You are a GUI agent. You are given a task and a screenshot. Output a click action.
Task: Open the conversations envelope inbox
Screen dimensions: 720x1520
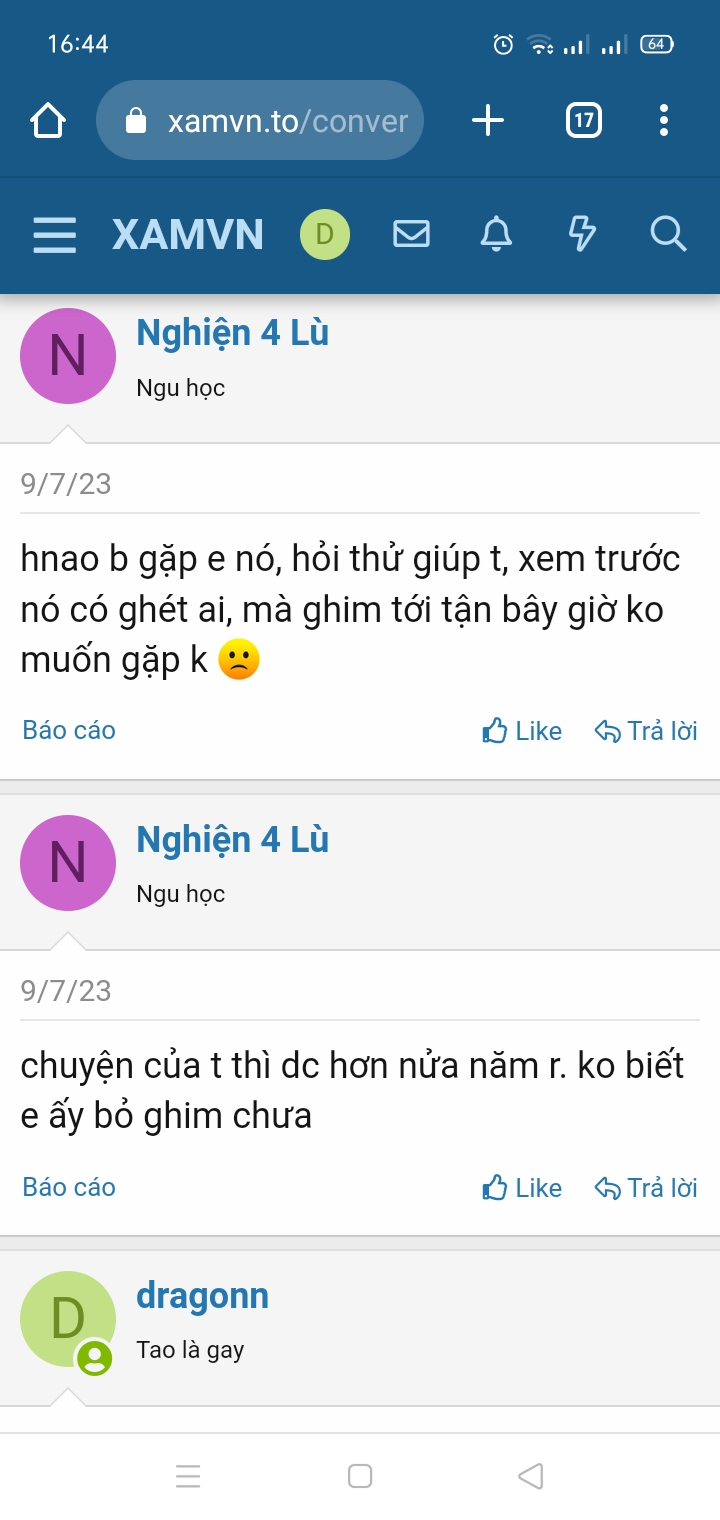(x=411, y=235)
